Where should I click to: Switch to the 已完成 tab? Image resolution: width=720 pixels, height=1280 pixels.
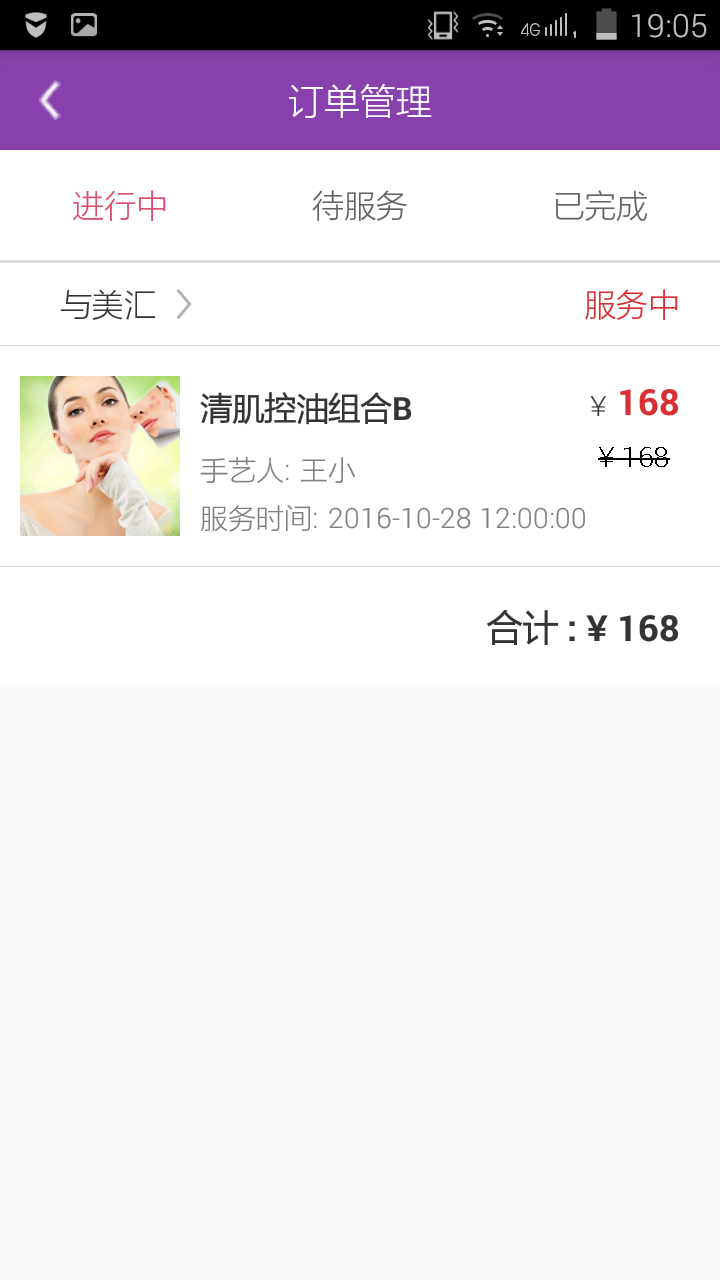click(x=600, y=207)
